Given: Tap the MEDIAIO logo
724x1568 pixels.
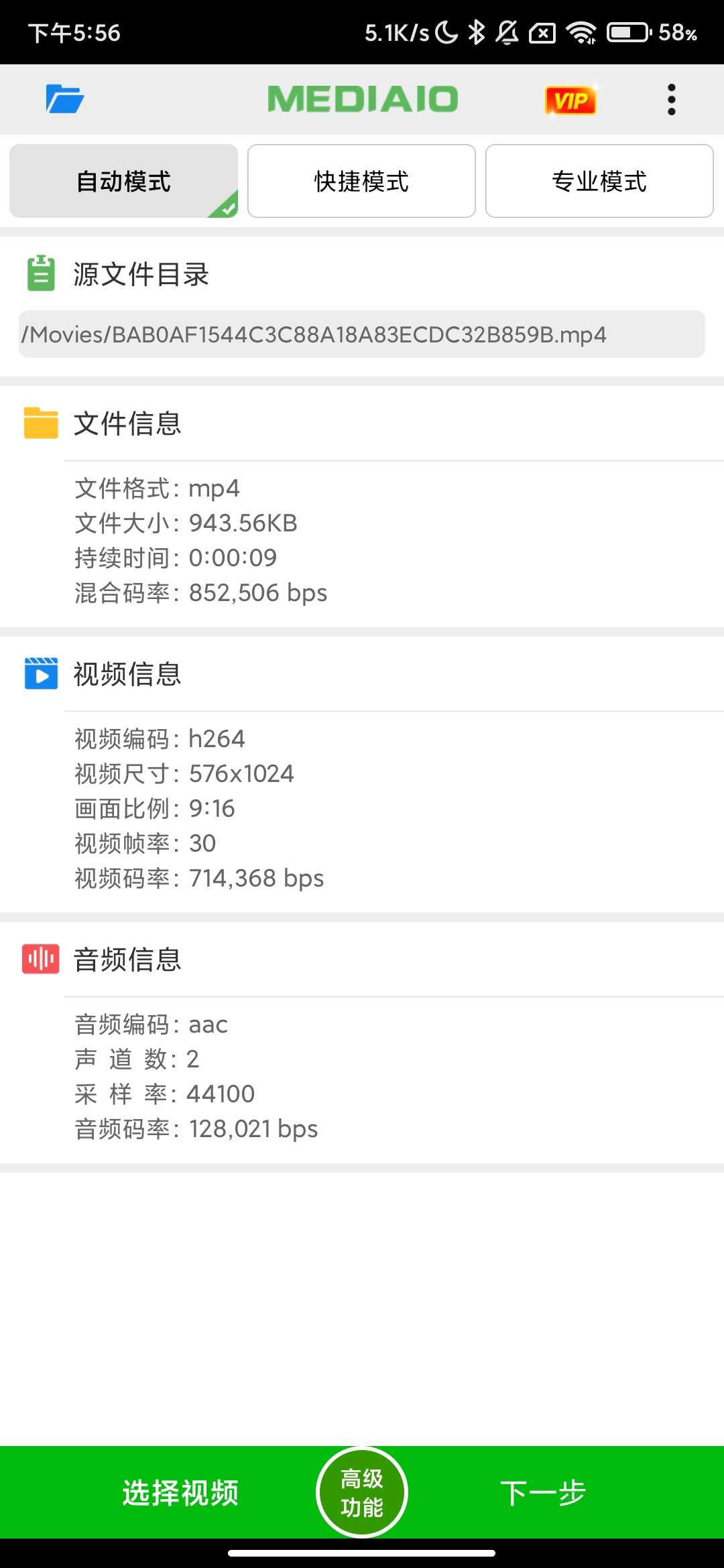Looking at the screenshot, I should coord(362,99).
